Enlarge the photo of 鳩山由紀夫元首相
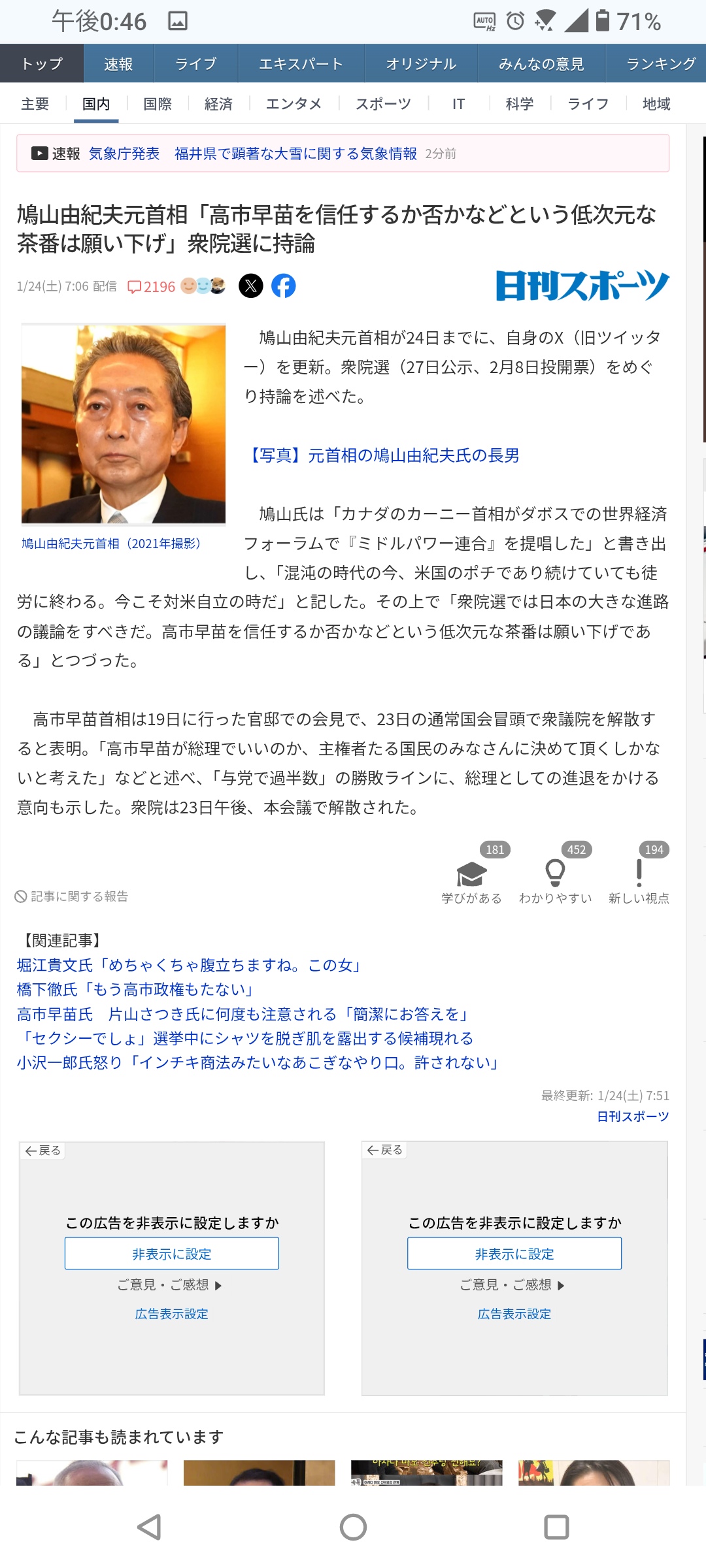The width and height of the screenshot is (706, 1568). (124, 423)
